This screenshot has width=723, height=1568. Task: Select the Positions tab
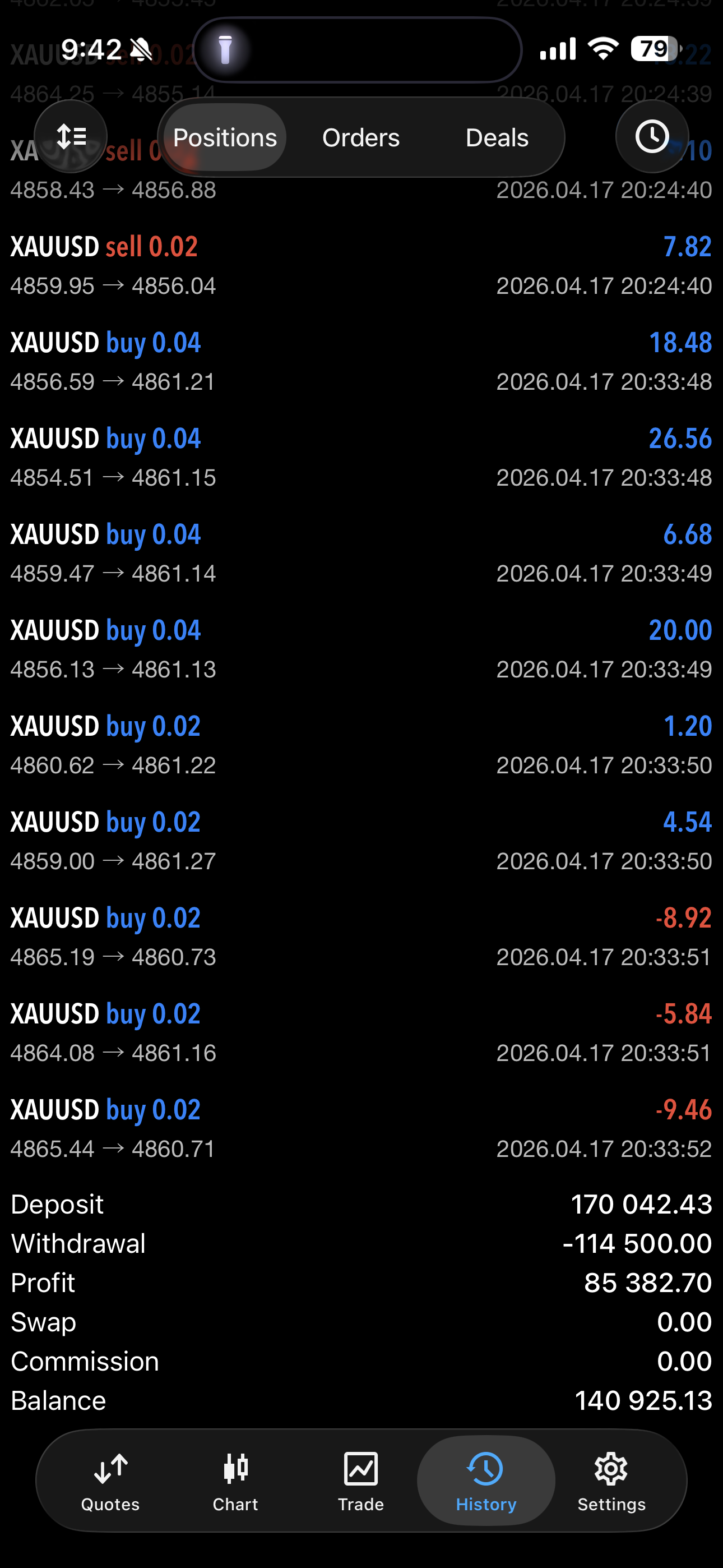(224, 137)
